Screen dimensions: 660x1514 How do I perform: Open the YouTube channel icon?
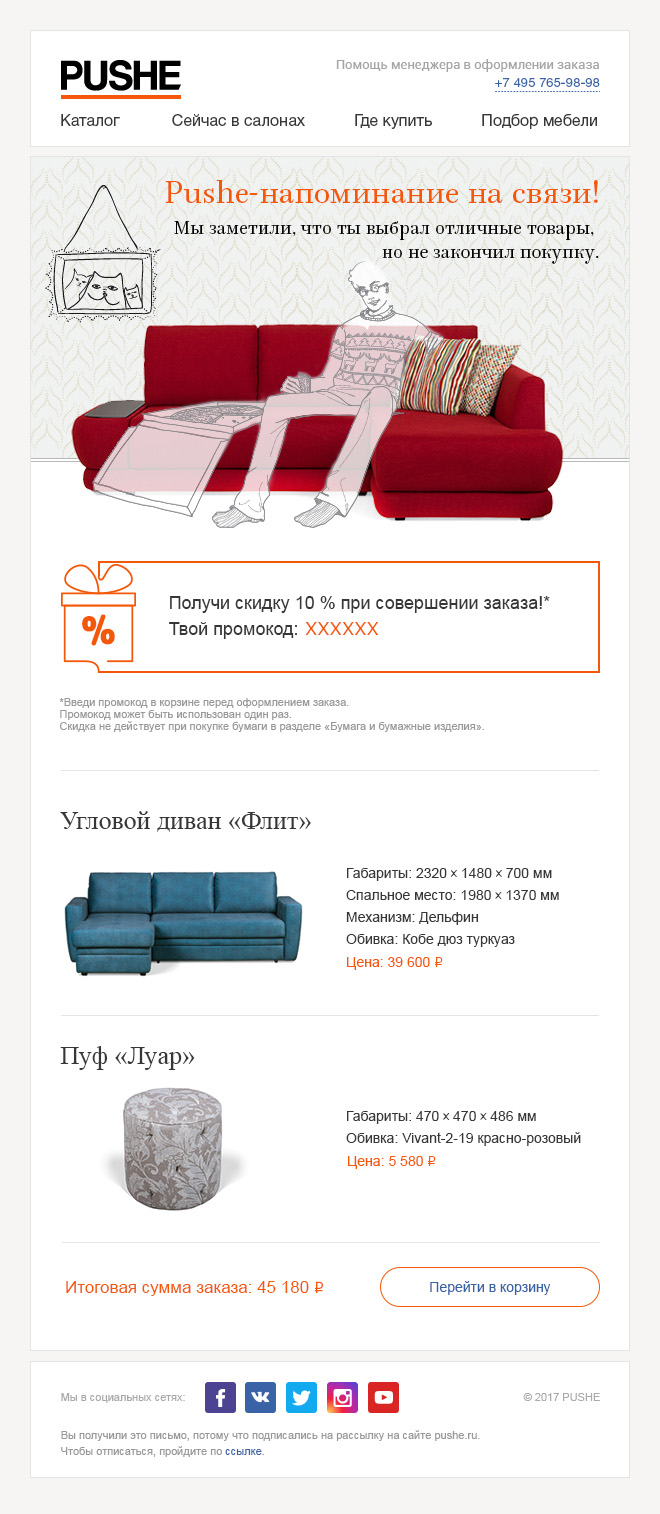point(383,1397)
